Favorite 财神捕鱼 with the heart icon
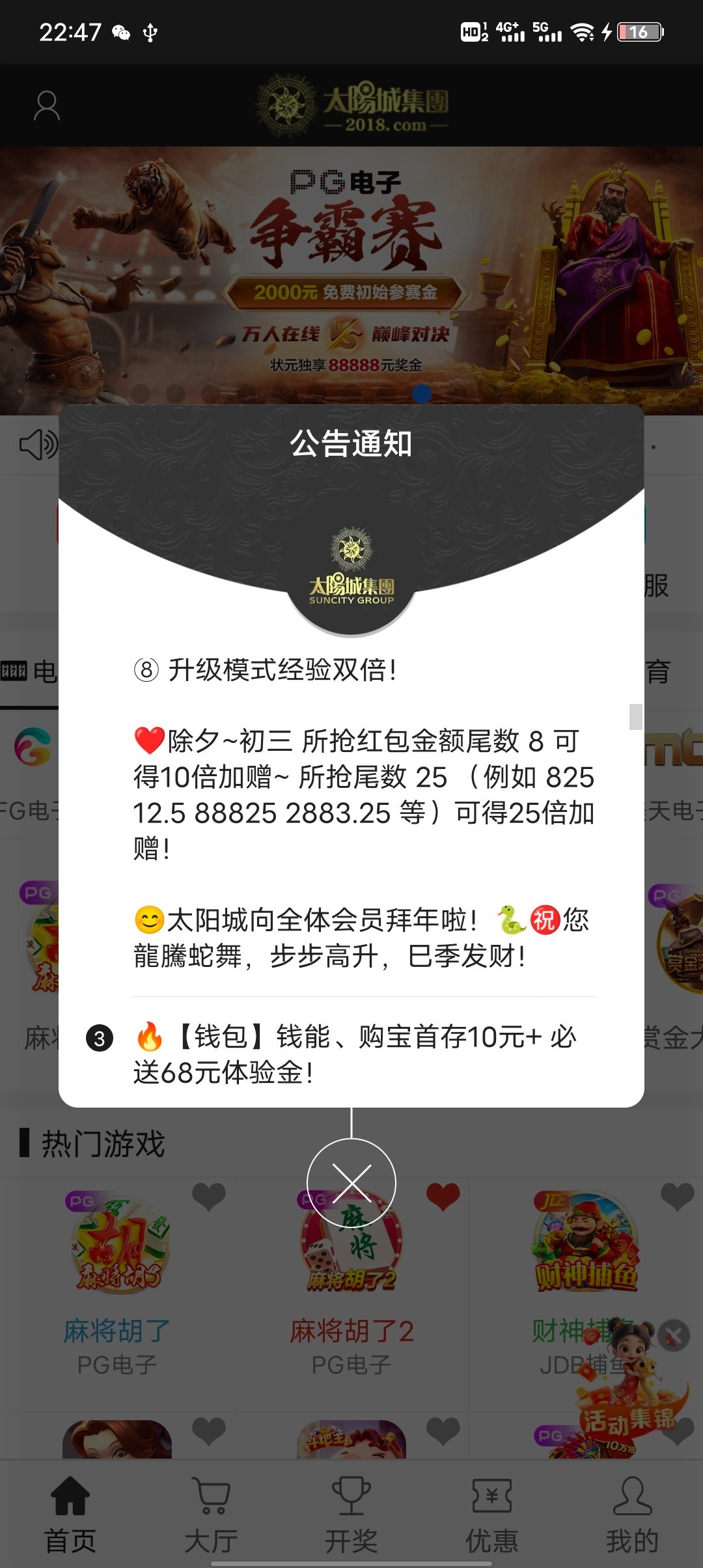 (678, 1197)
